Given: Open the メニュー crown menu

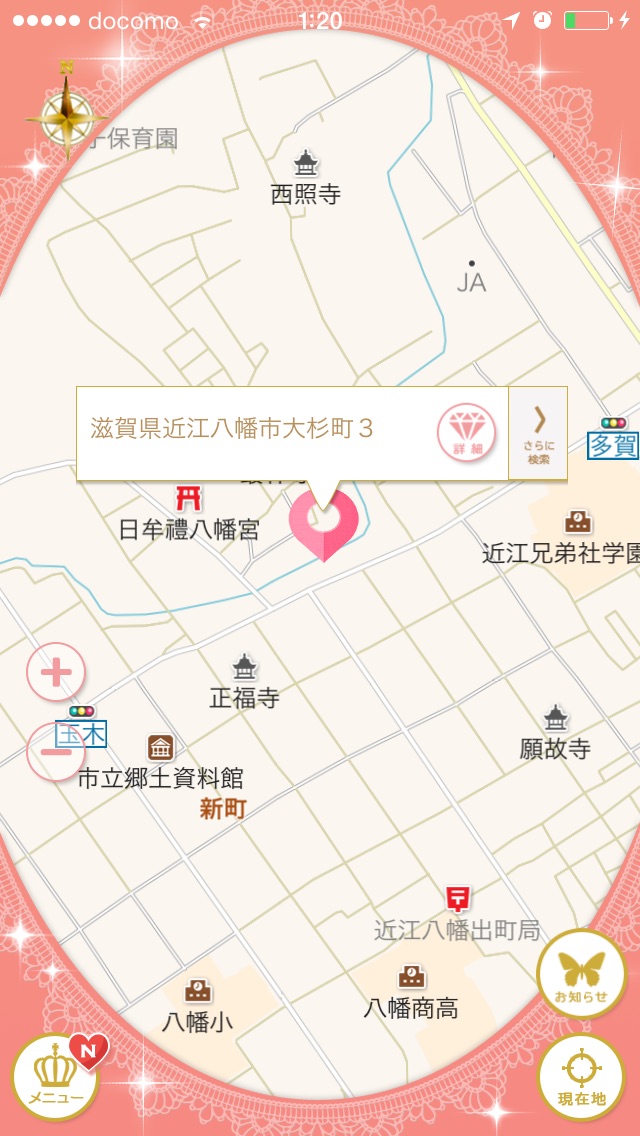Looking at the screenshot, I should 55,1077.
